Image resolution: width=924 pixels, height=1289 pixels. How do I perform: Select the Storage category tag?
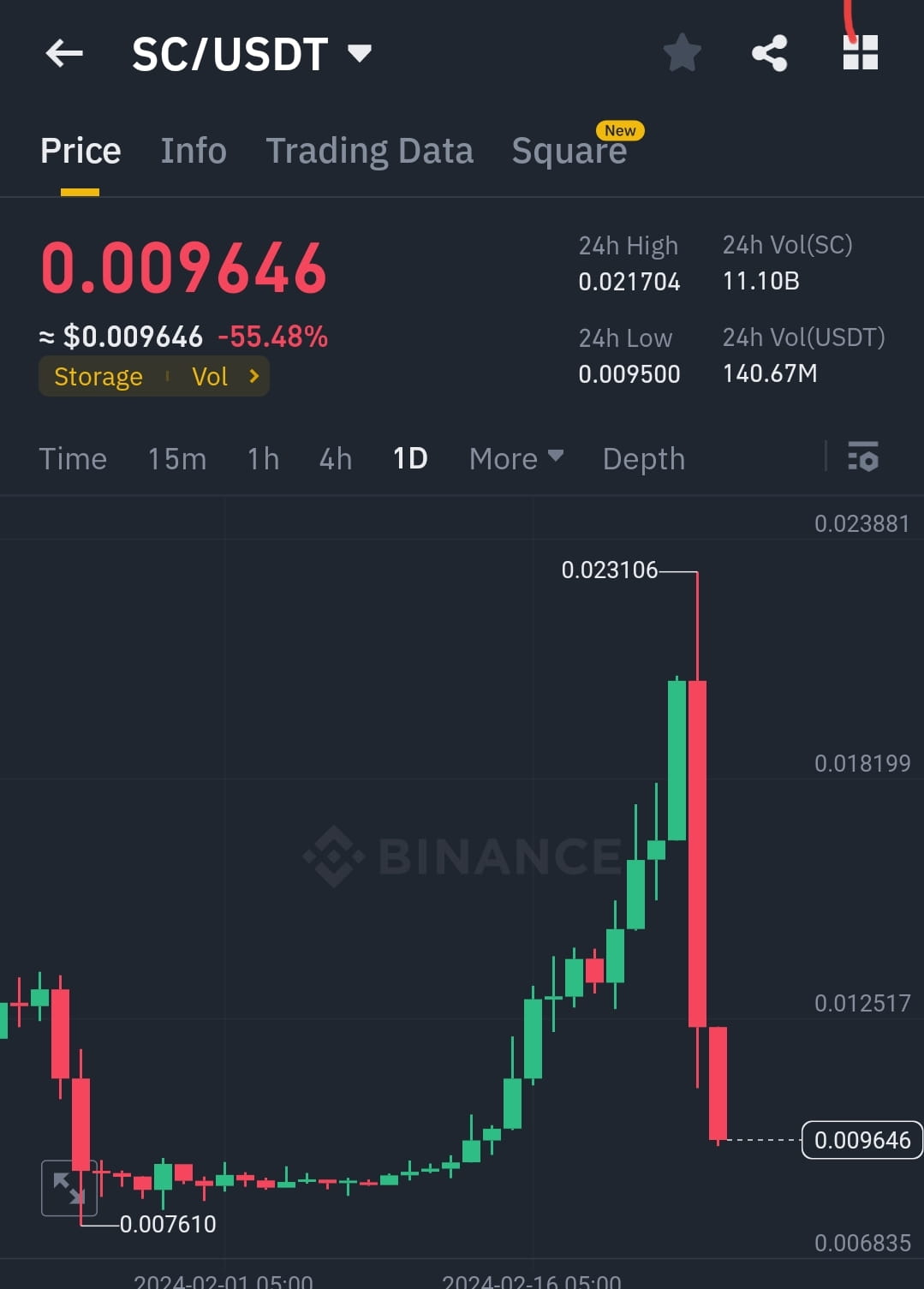click(x=98, y=376)
